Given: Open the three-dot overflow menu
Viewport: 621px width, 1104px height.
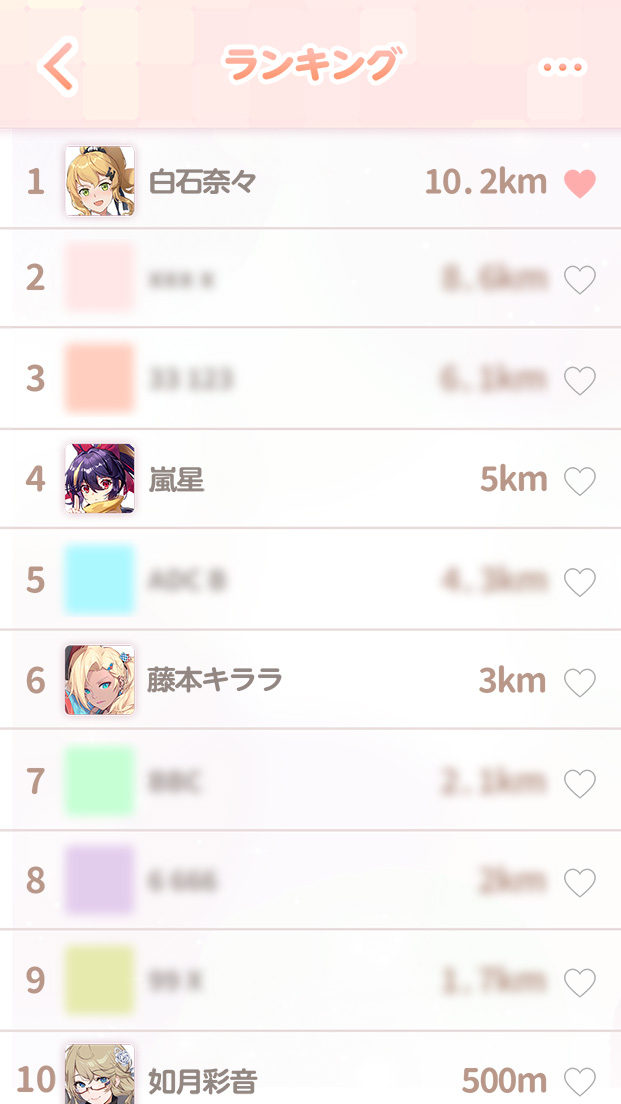Looking at the screenshot, I should point(562,68).
